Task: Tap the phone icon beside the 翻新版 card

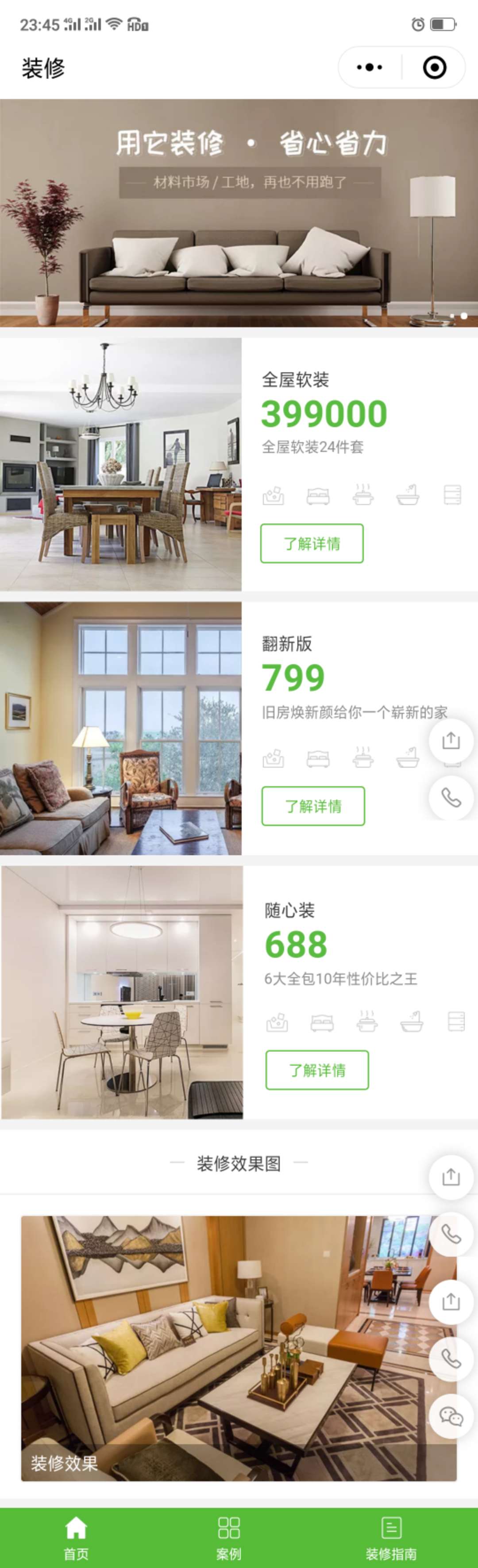Action: coord(451,797)
